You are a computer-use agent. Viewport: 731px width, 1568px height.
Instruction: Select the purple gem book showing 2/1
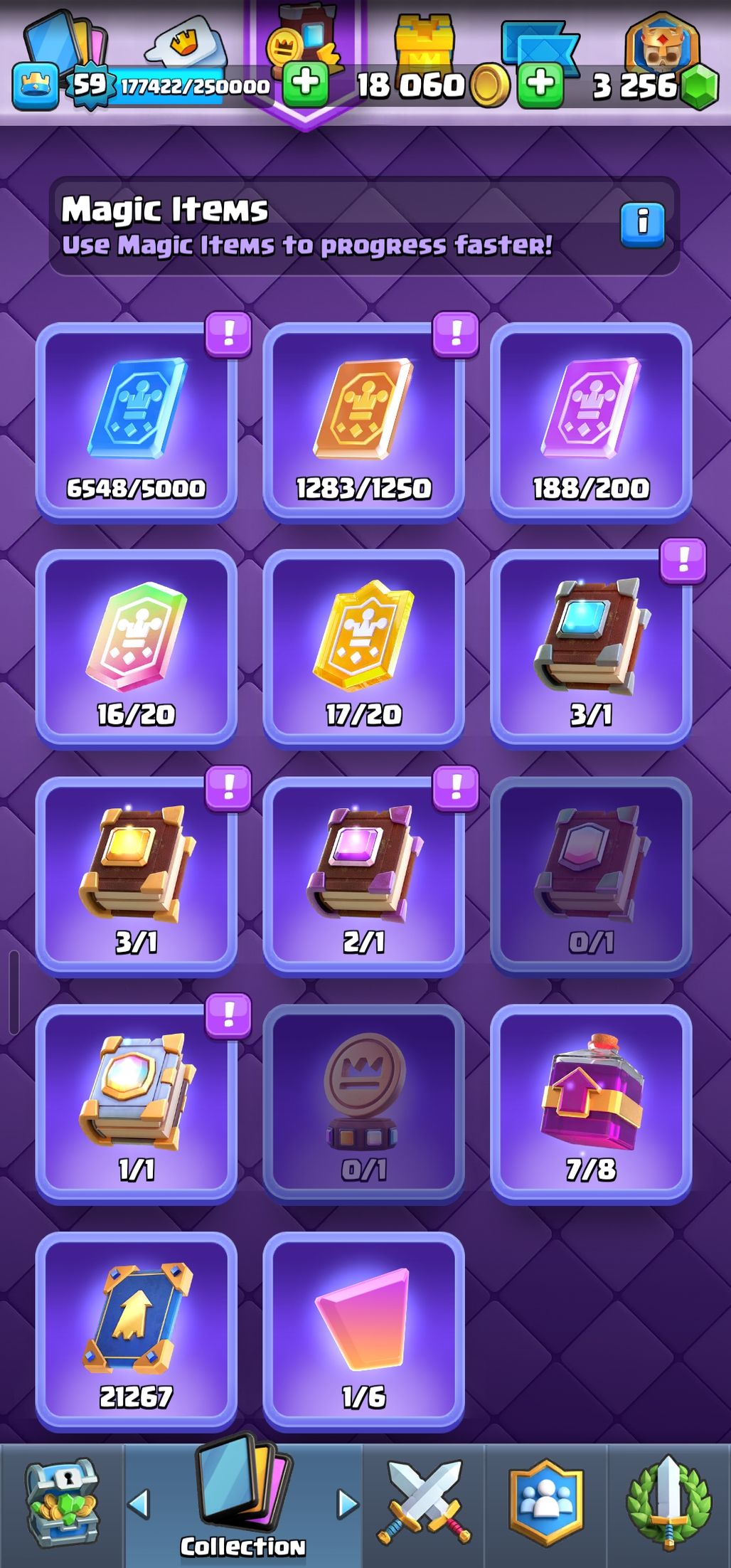point(363,875)
